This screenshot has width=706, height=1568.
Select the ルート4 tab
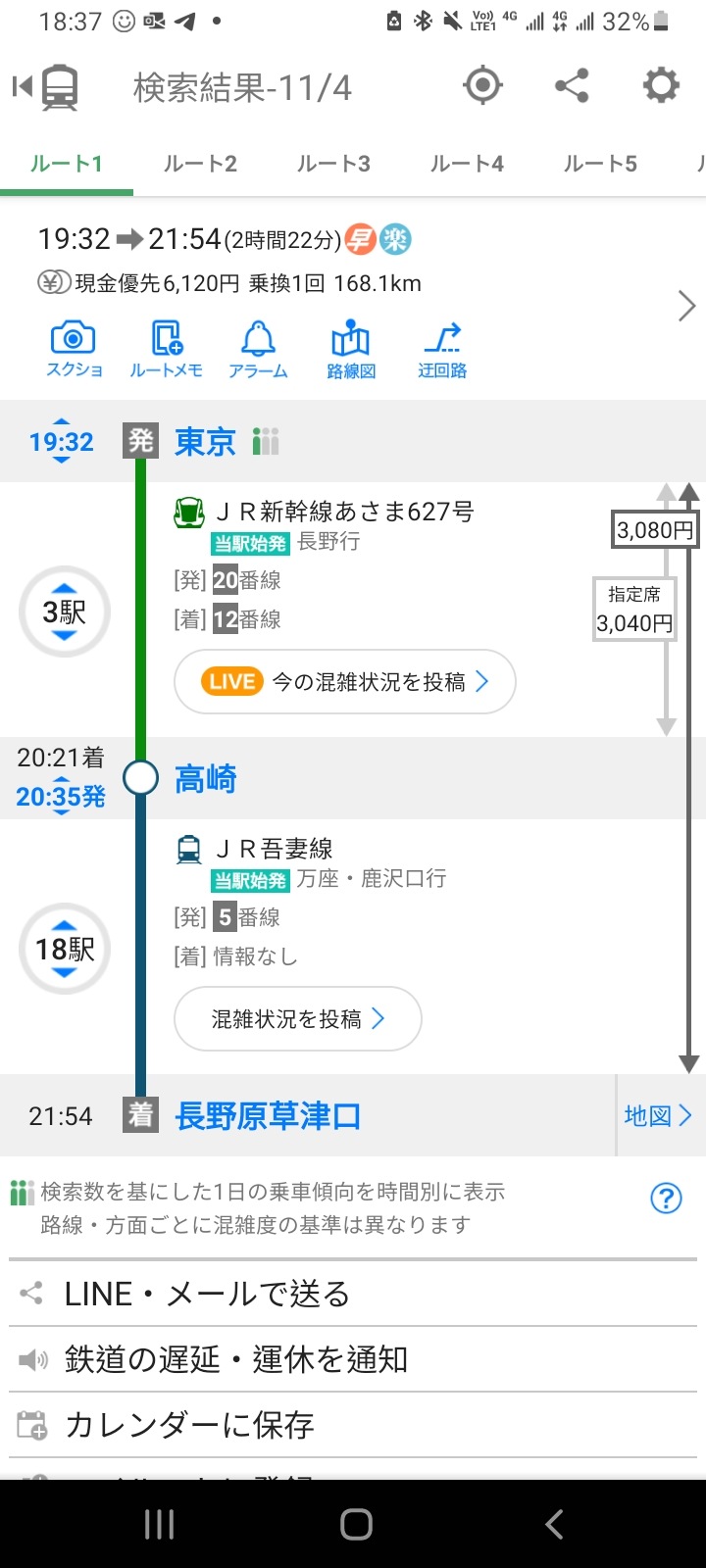click(x=467, y=164)
